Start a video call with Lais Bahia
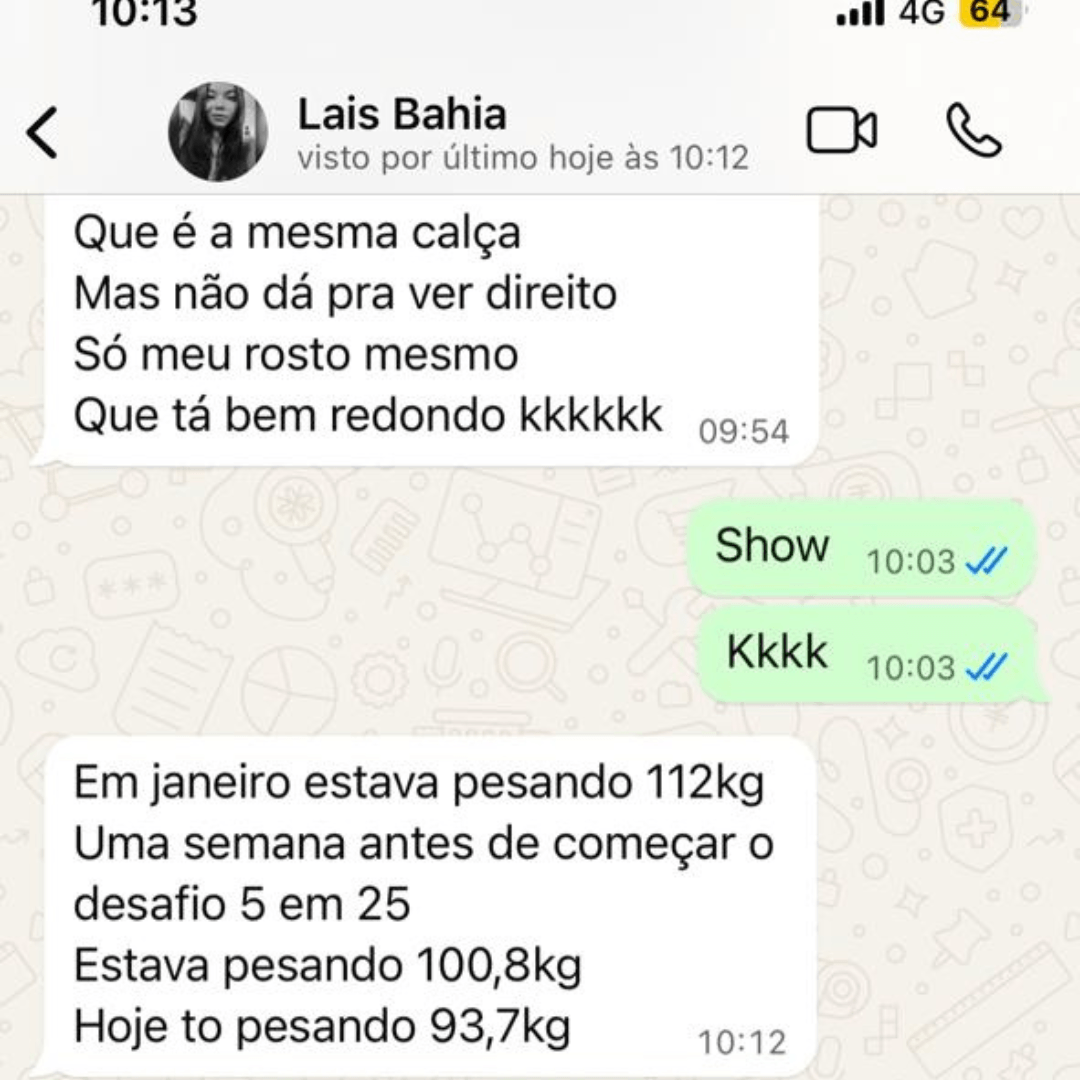 coord(841,132)
